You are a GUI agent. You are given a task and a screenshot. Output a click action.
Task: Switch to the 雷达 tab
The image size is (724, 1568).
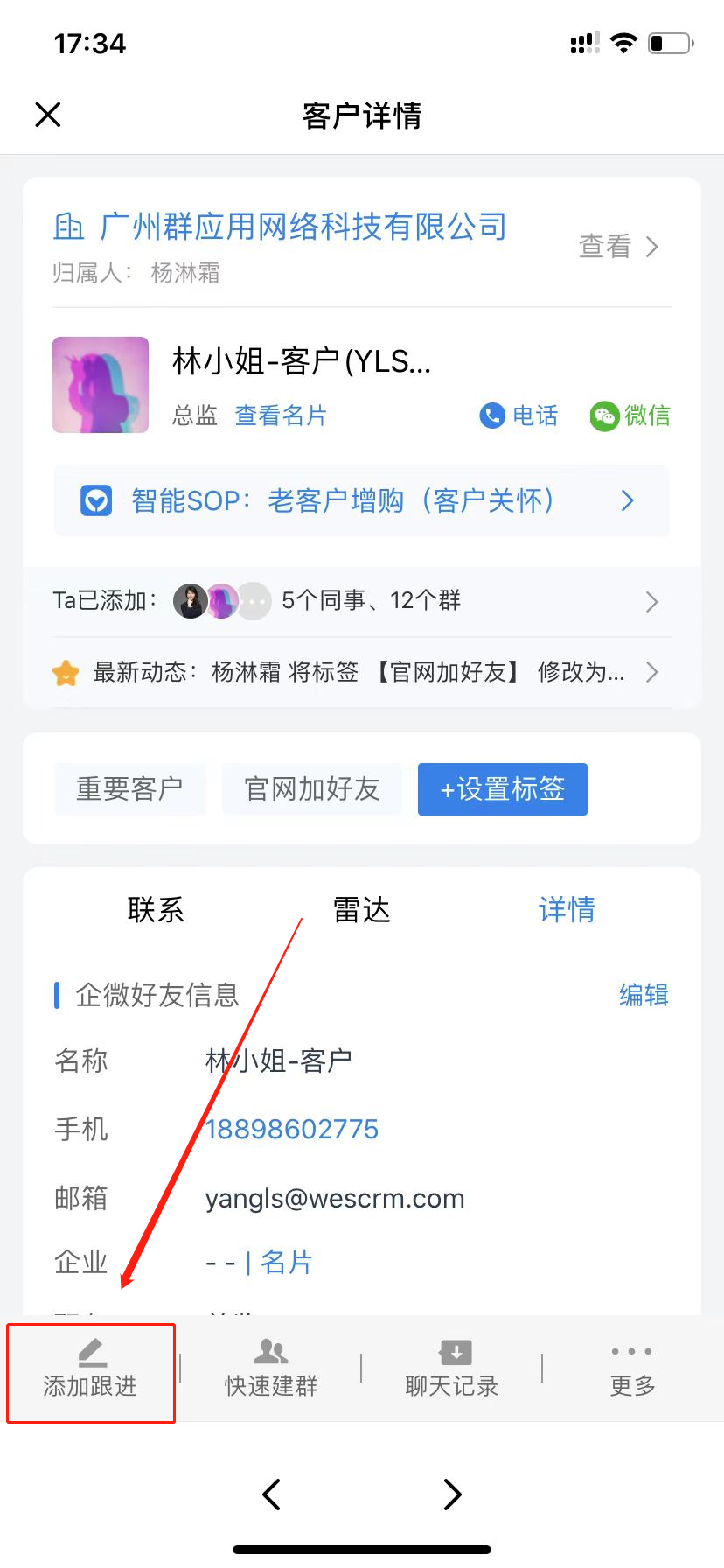pos(361,910)
